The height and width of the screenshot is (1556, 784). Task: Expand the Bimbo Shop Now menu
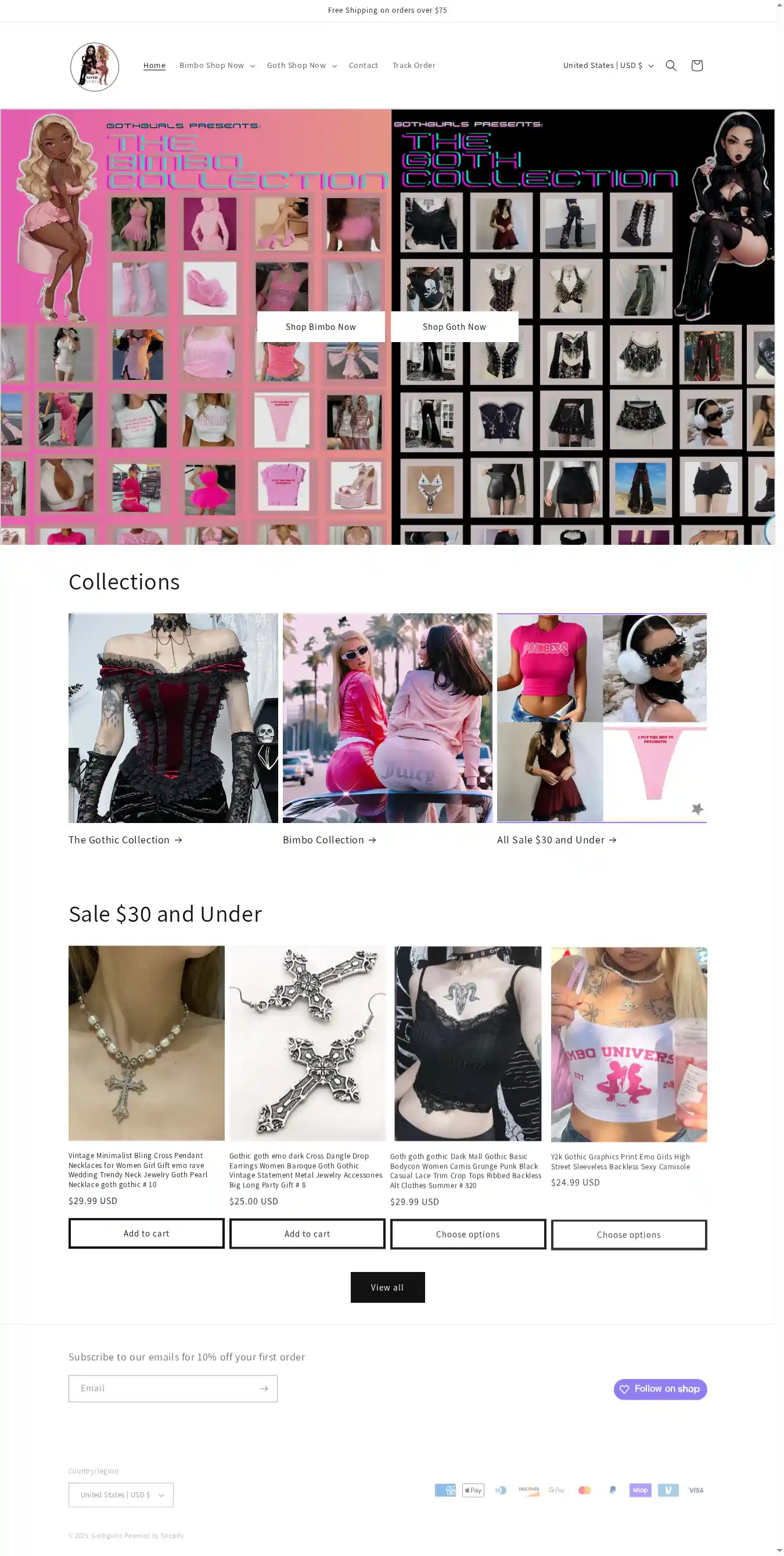click(217, 65)
